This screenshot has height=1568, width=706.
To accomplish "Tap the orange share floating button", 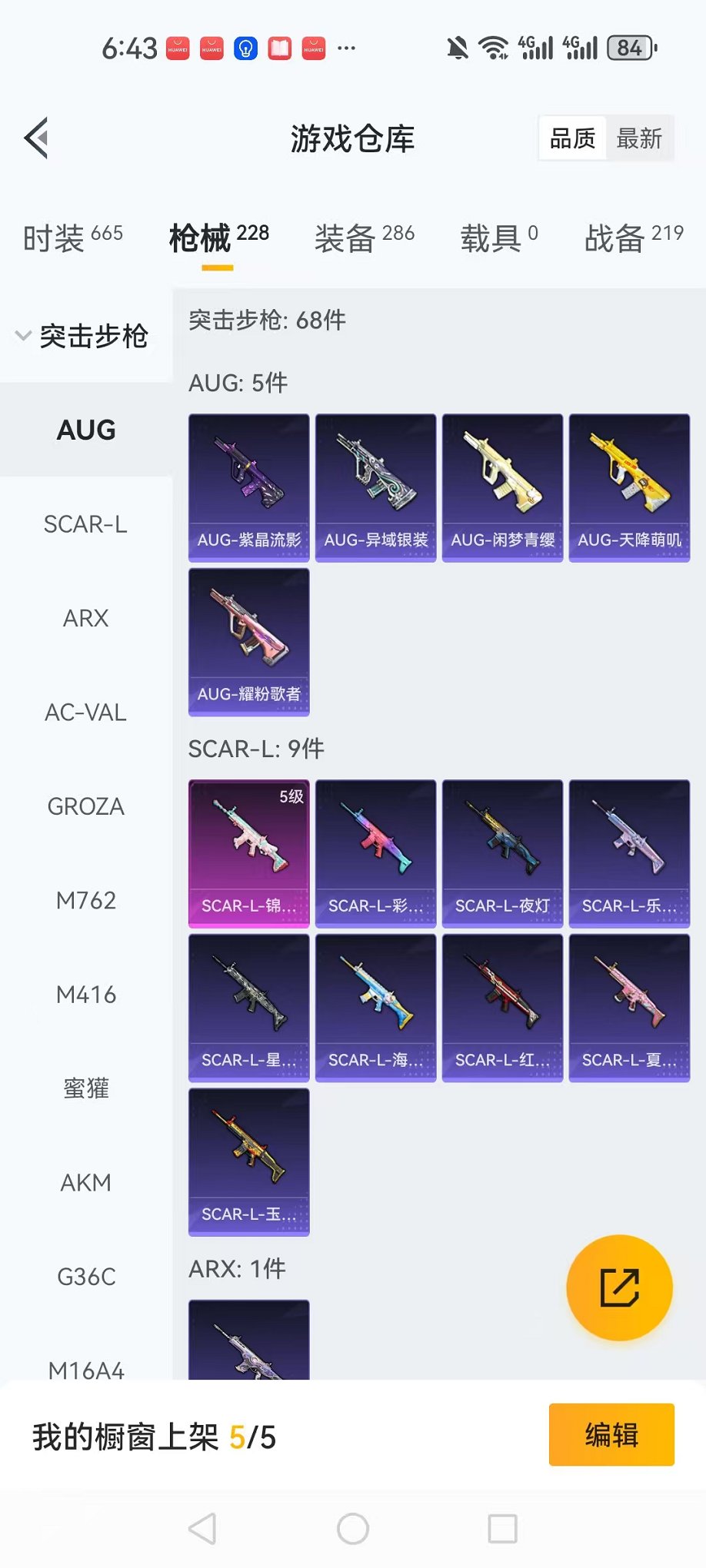I will tap(619, 1287).
